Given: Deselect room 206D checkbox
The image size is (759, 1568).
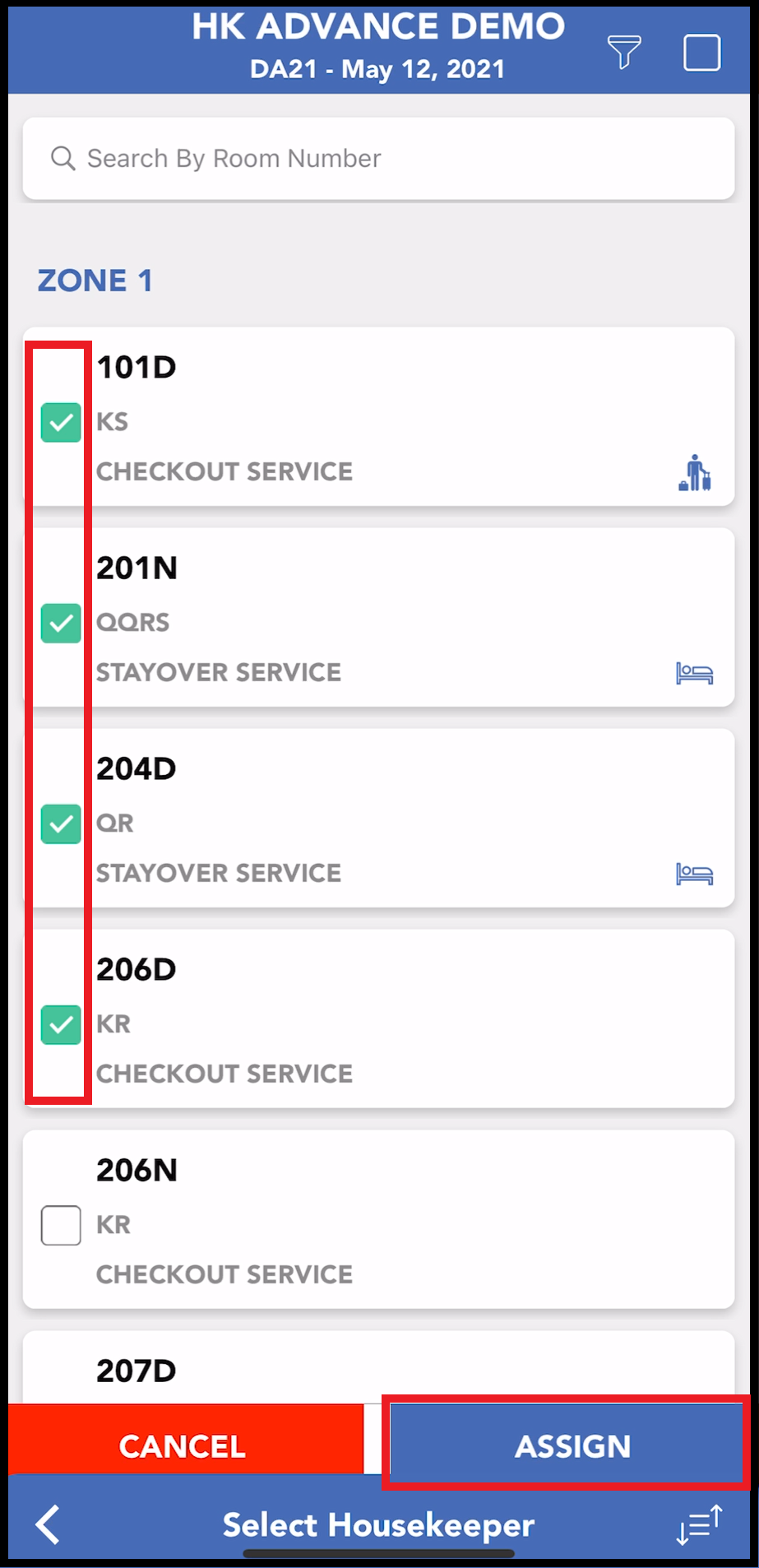Looking at the screenshot, I should [61, 1024].
